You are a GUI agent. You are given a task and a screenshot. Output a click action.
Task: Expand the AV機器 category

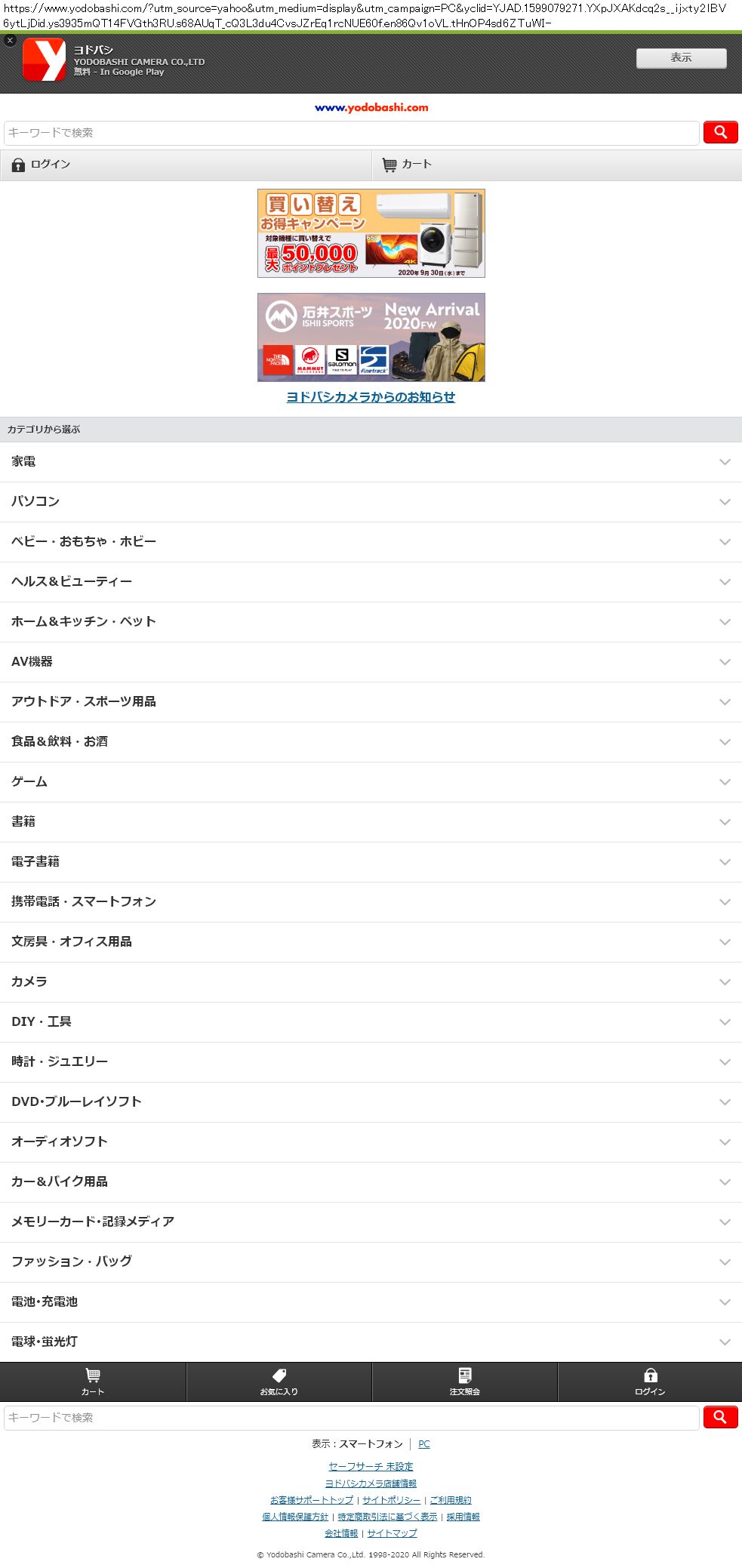point(371,662)
